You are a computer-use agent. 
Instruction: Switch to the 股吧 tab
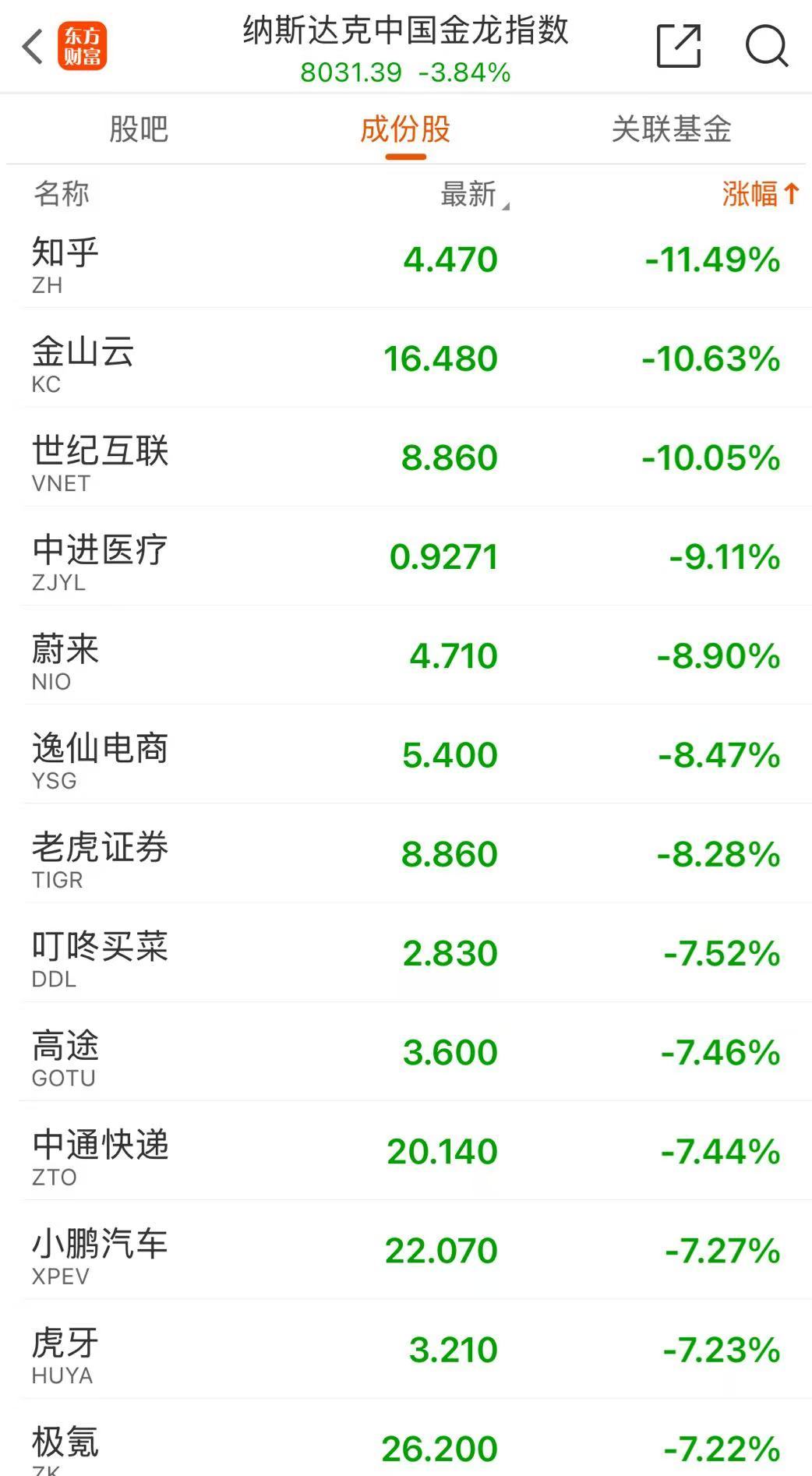(139, 129)
